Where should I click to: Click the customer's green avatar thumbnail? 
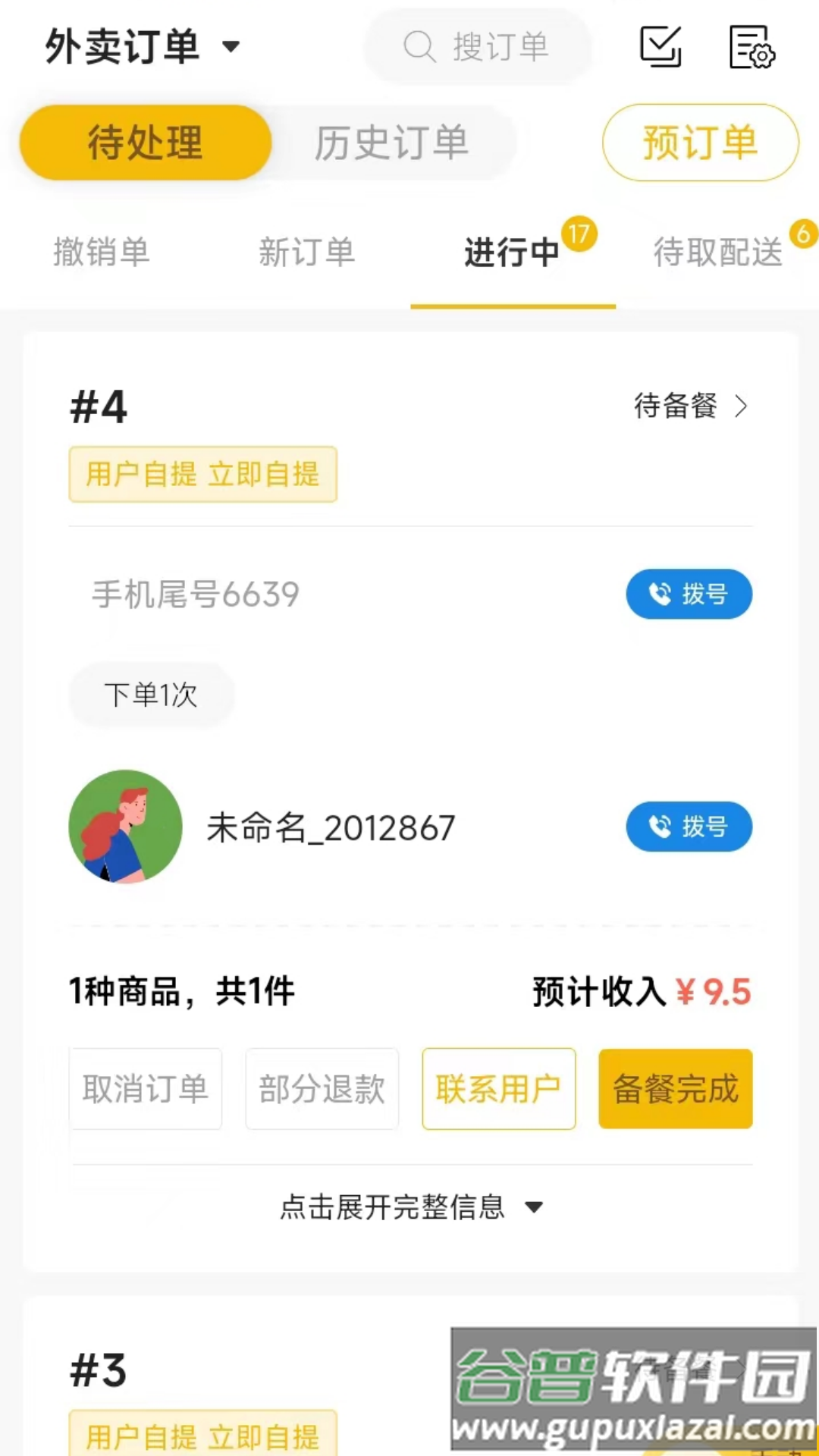124,827
